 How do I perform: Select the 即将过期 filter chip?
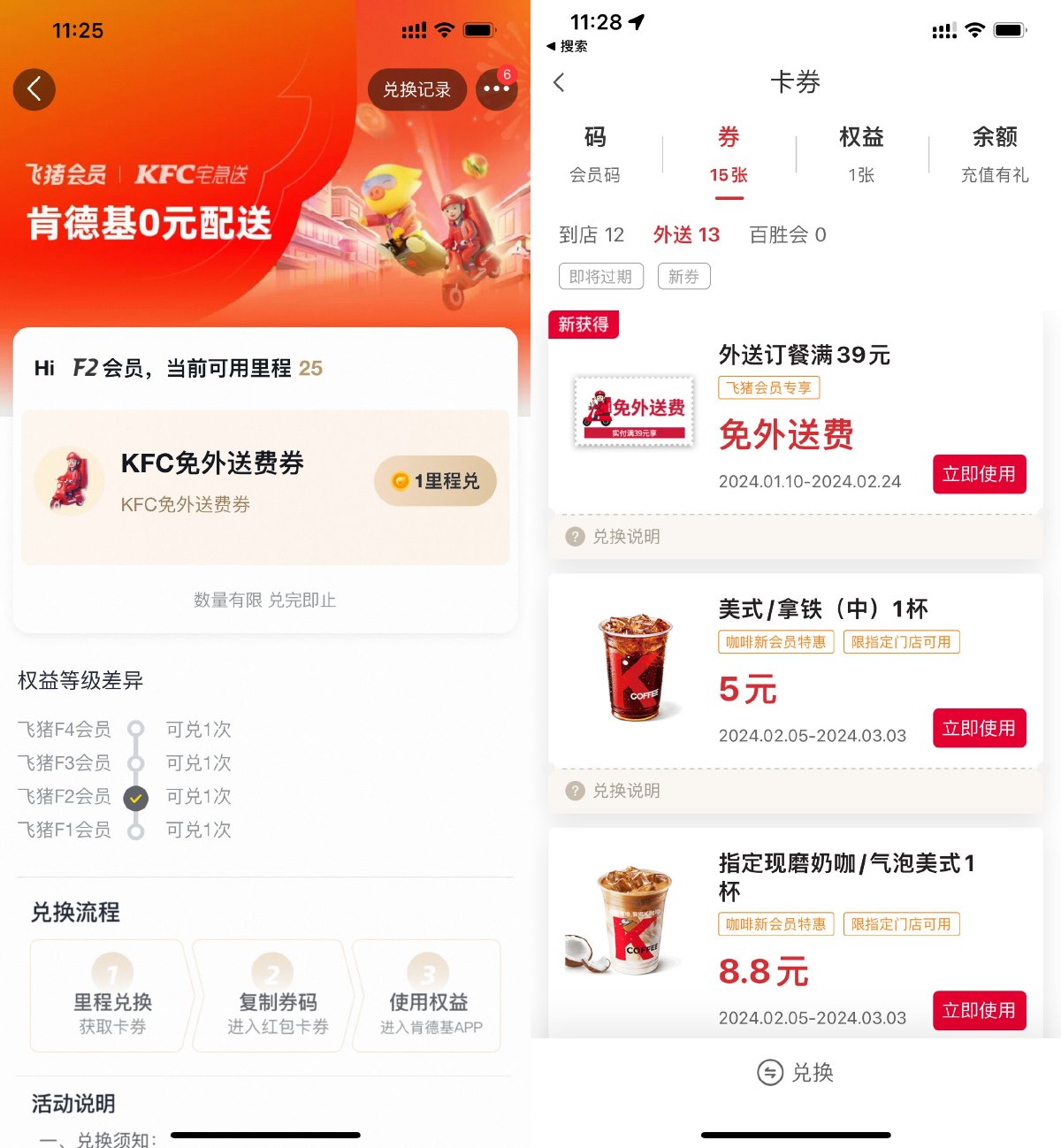(600, 276)
